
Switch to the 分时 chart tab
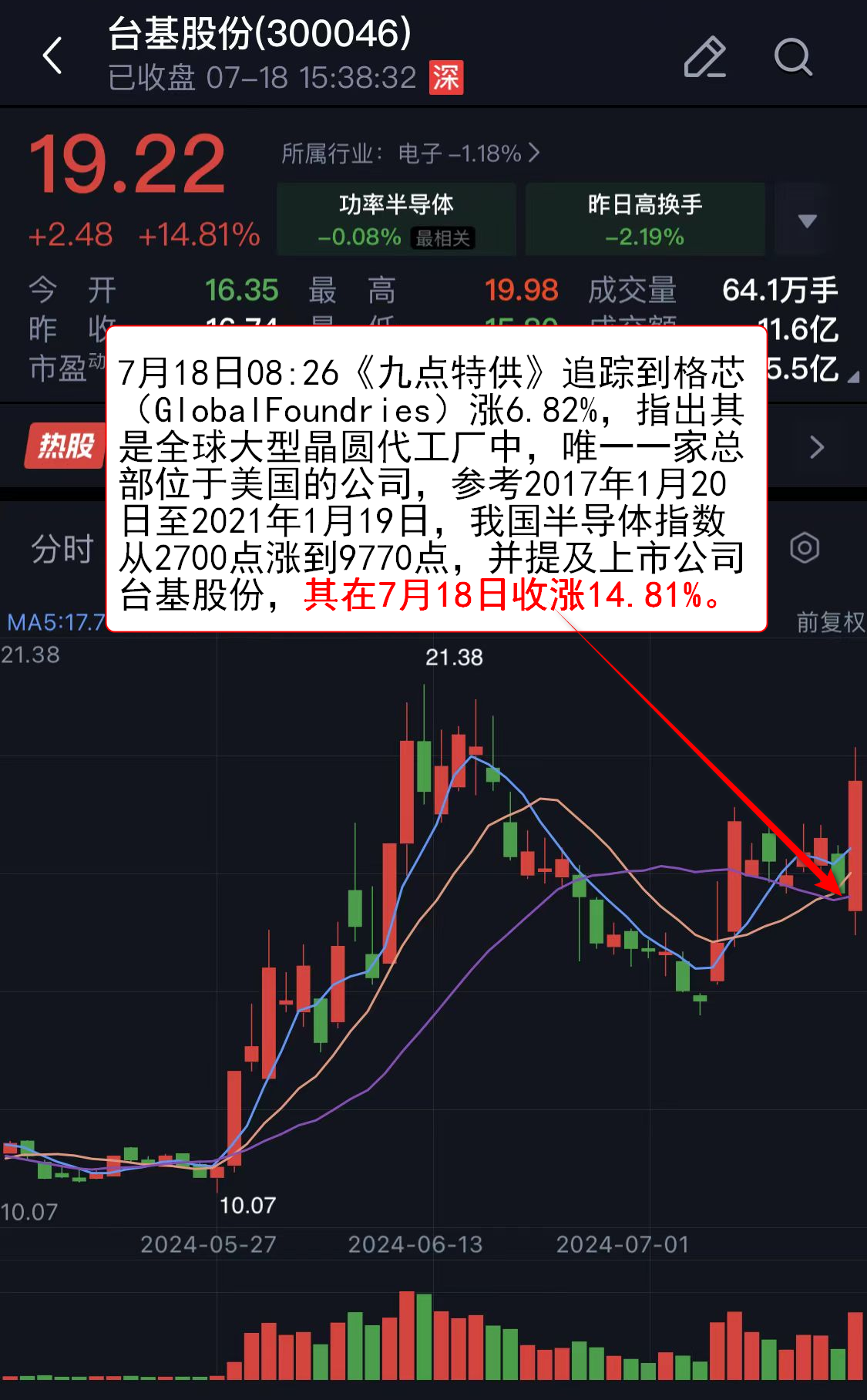point(62,549)
